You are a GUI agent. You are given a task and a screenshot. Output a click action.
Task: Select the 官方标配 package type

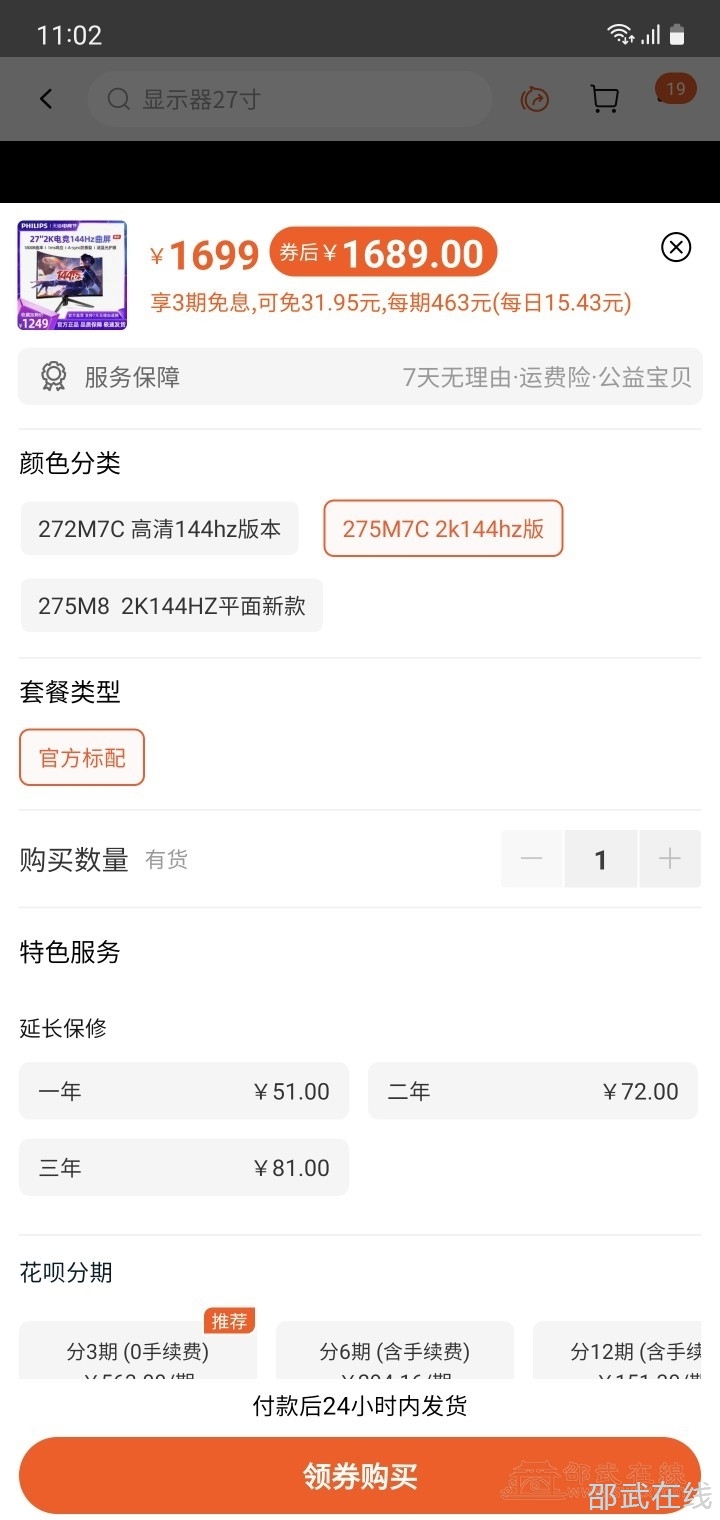pyautogui.click(x=82, y=758)
